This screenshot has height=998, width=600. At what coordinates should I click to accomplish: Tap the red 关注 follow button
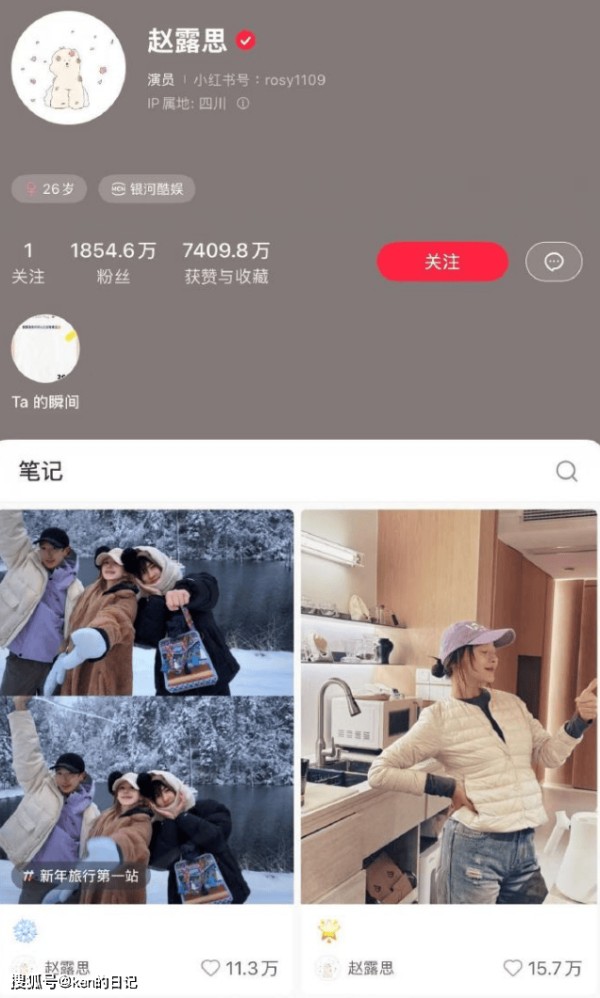(442, 261)
